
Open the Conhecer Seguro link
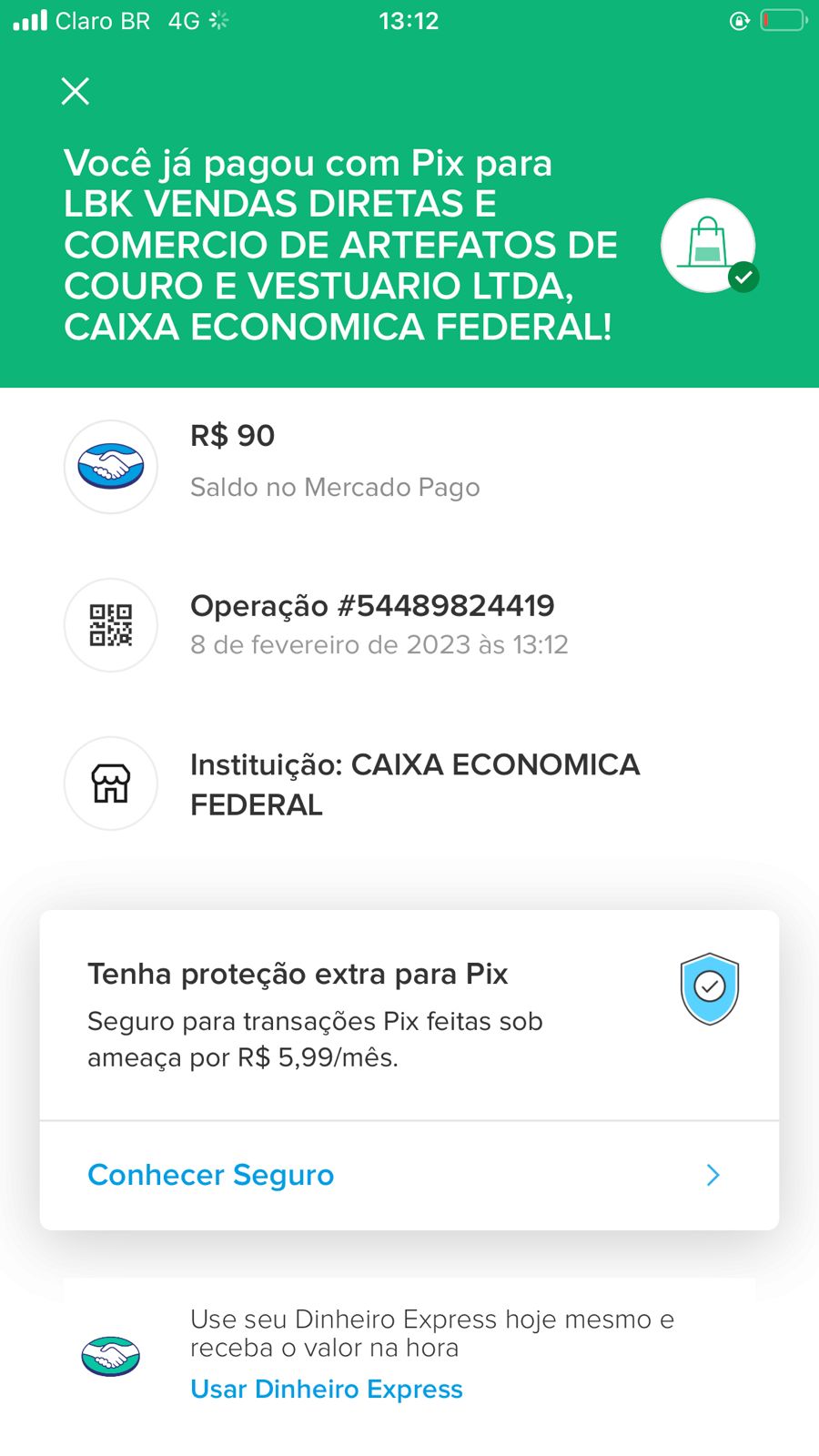click(211, 1175)
